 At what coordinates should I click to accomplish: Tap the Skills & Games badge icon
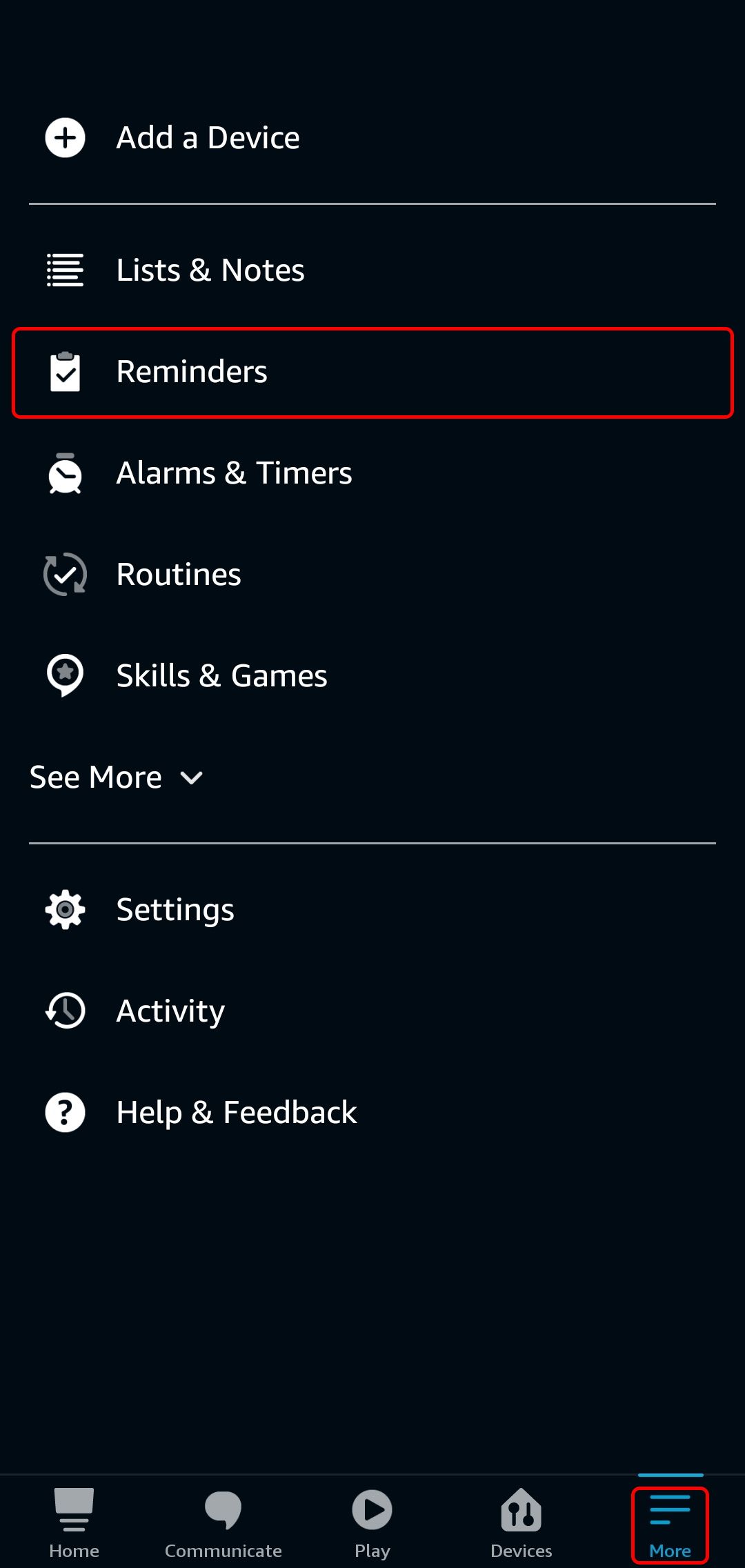[x=64, y=675]
